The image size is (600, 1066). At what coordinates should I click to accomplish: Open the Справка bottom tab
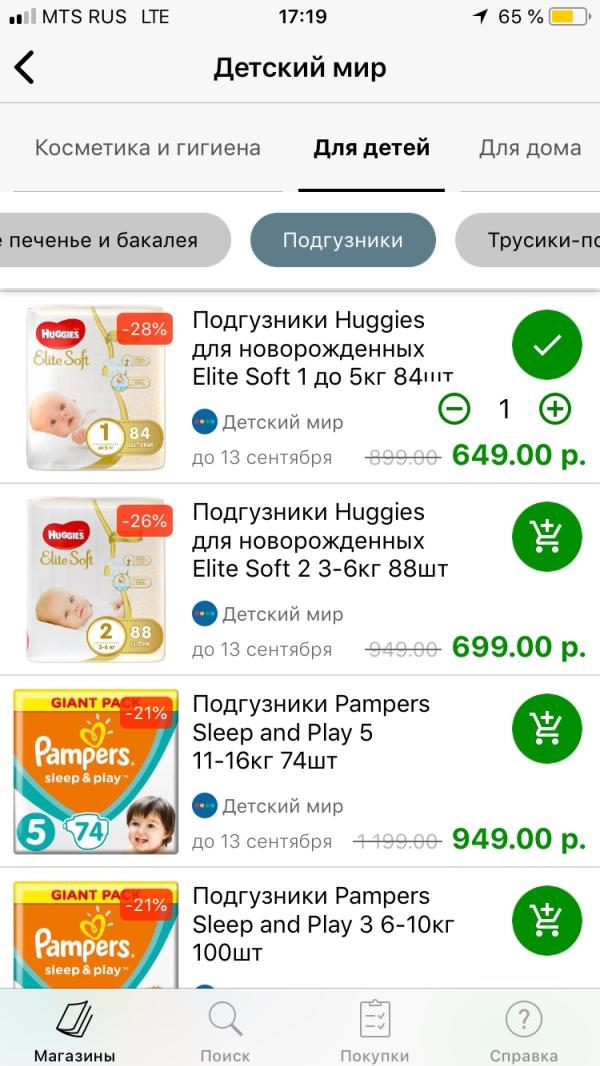coord(524,1031)
